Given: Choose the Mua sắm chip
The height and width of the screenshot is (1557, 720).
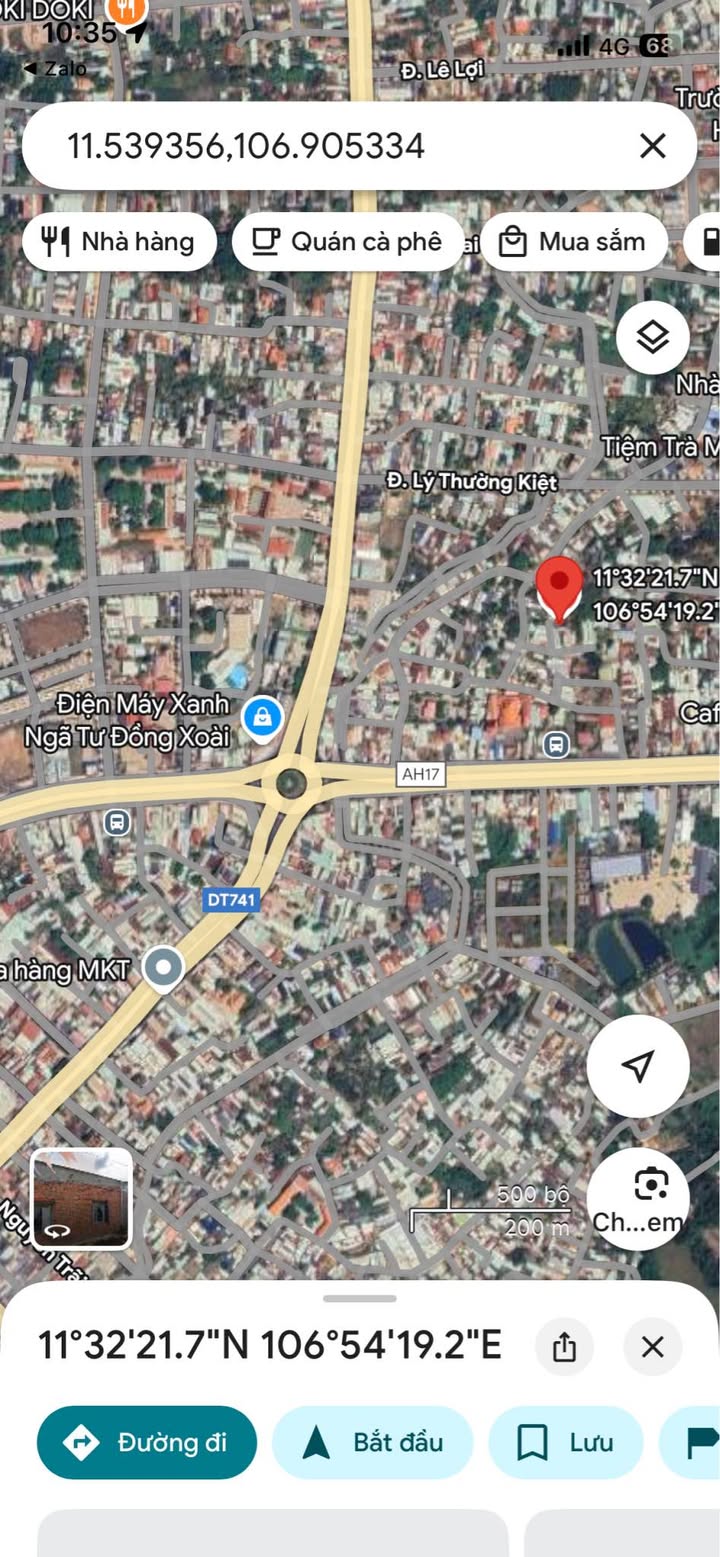Looking at the screenshot, I should (573, 241).
